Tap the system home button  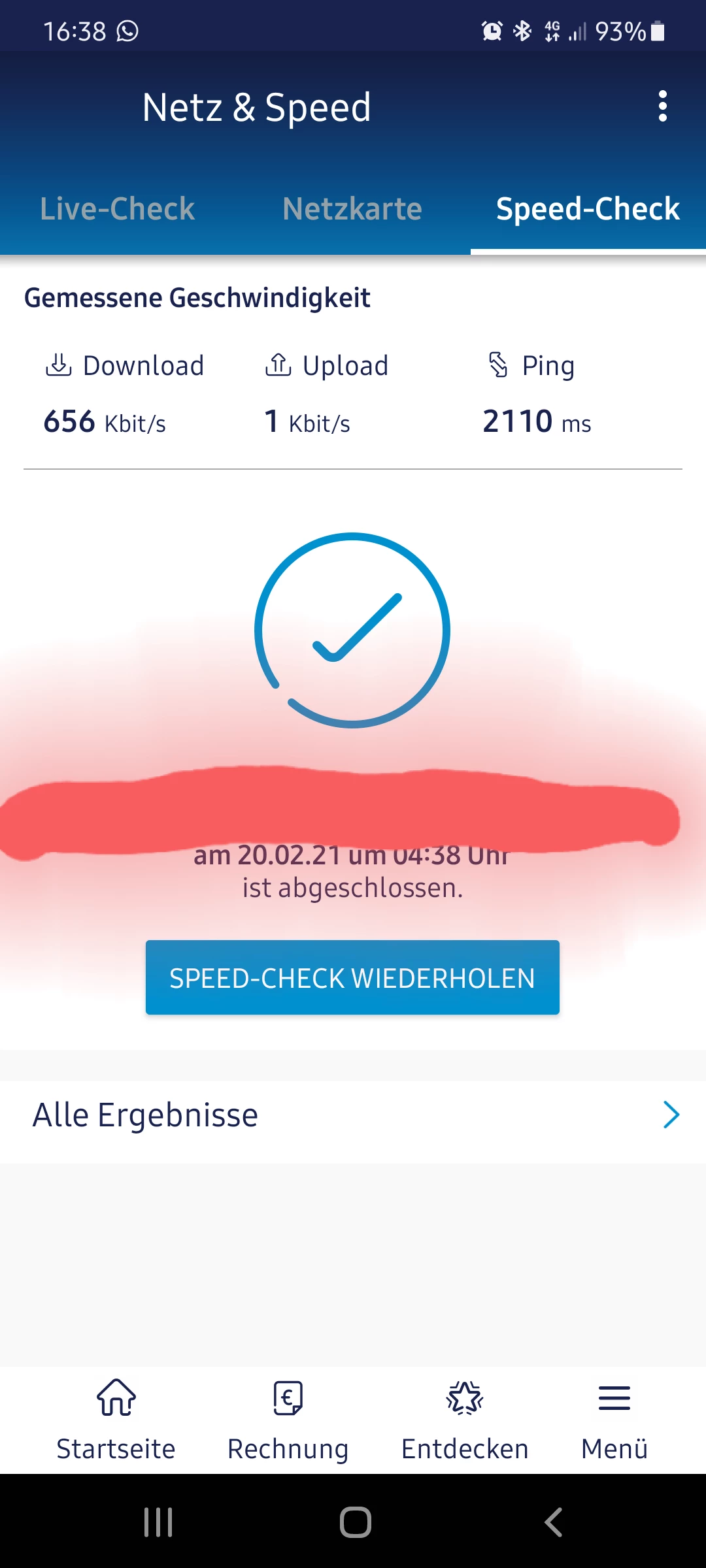[355, 1522]
